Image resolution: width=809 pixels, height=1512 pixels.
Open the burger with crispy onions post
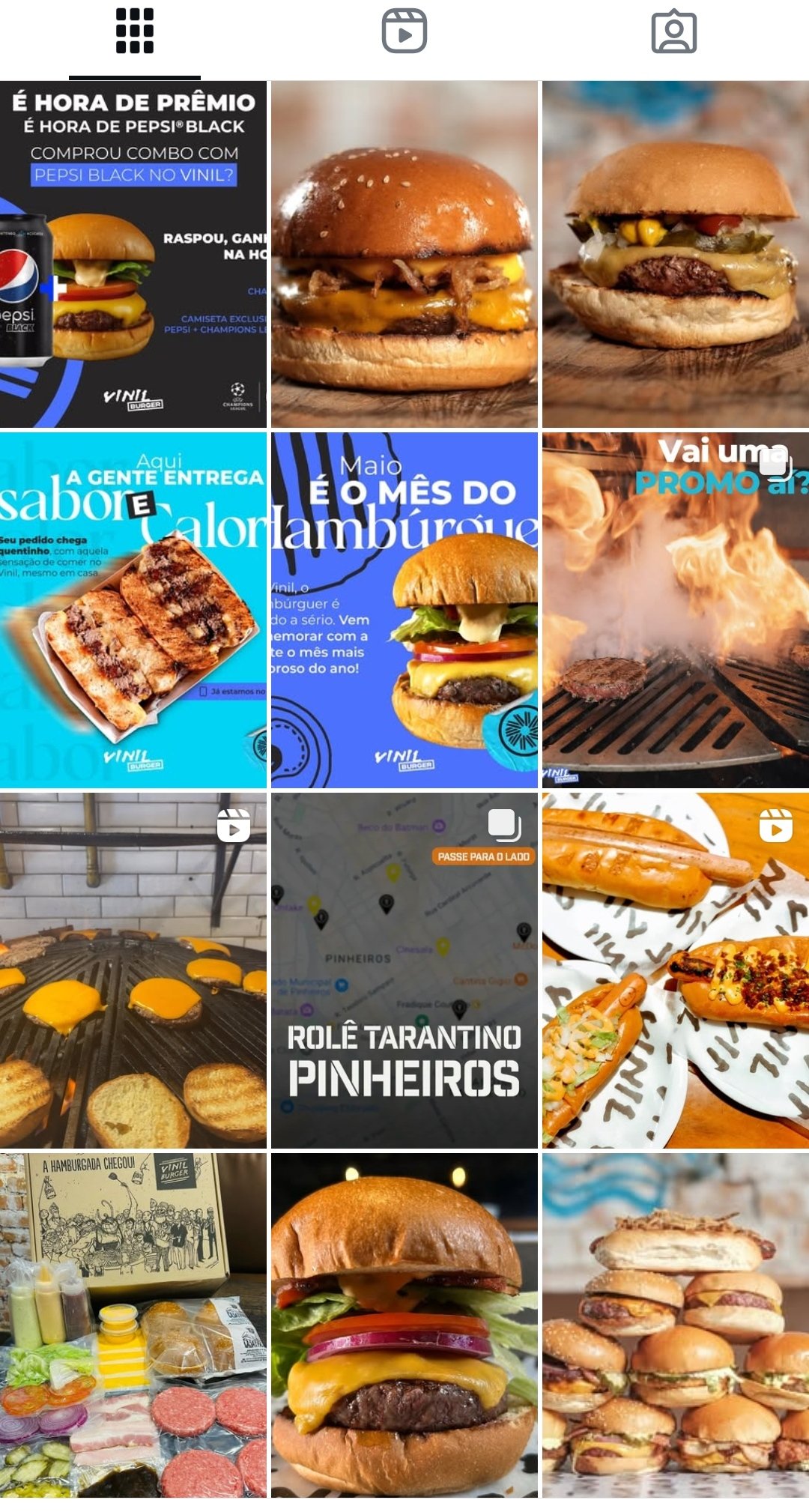pyautogui.click(x=404, y=255)
